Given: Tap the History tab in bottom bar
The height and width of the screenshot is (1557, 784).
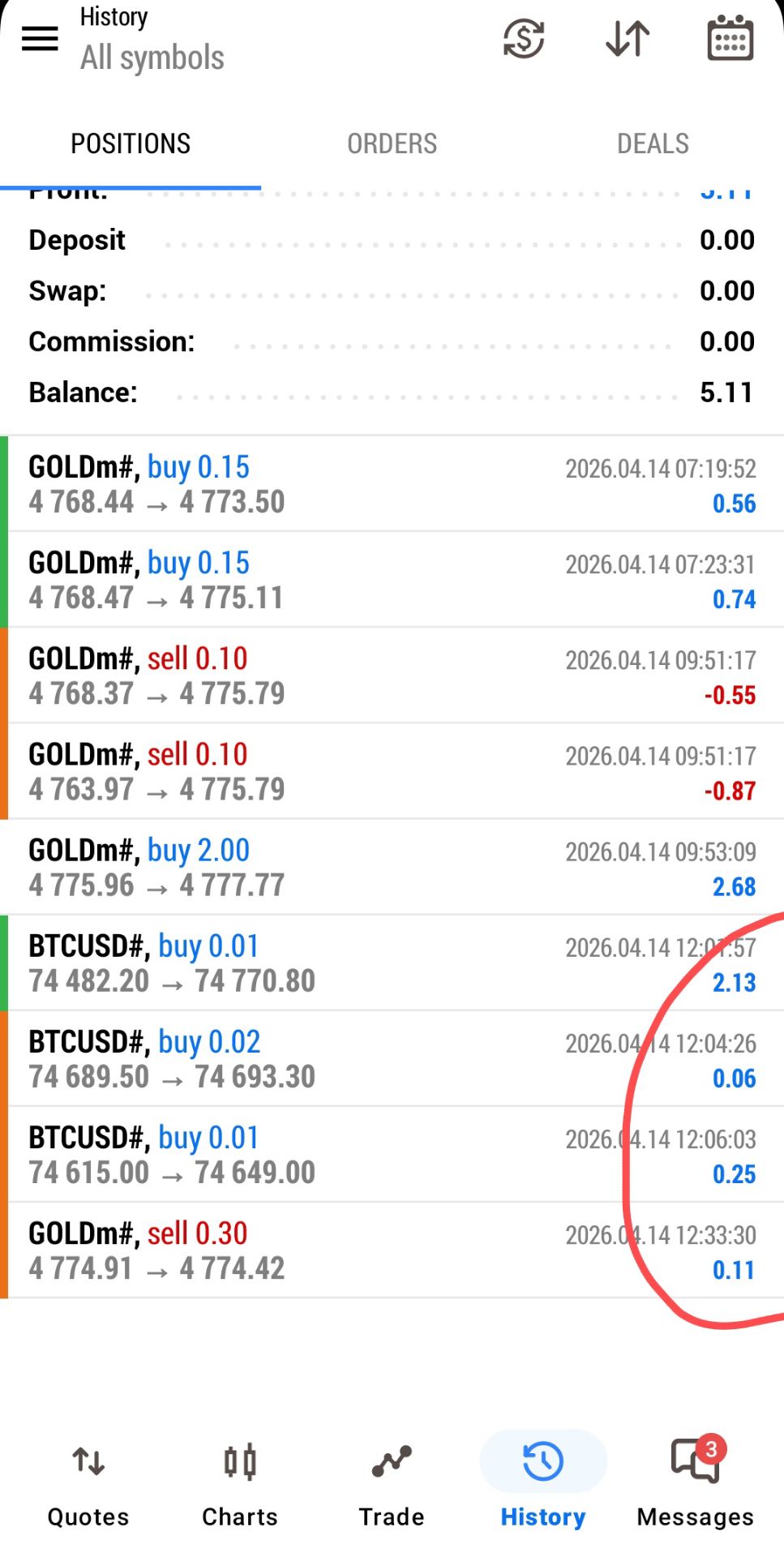Looking at the screenshot, I should point(543,1486).
